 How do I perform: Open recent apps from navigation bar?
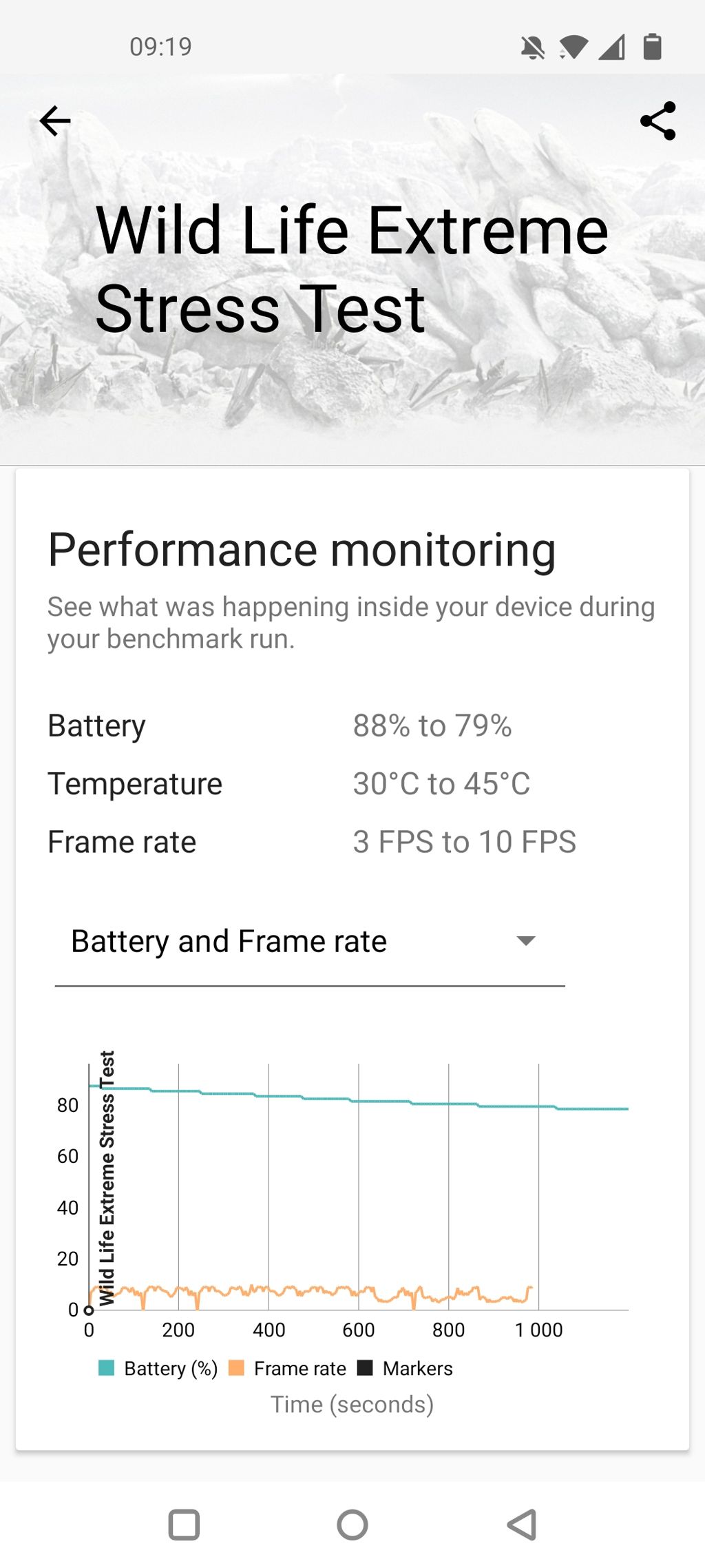(184, 1525)
